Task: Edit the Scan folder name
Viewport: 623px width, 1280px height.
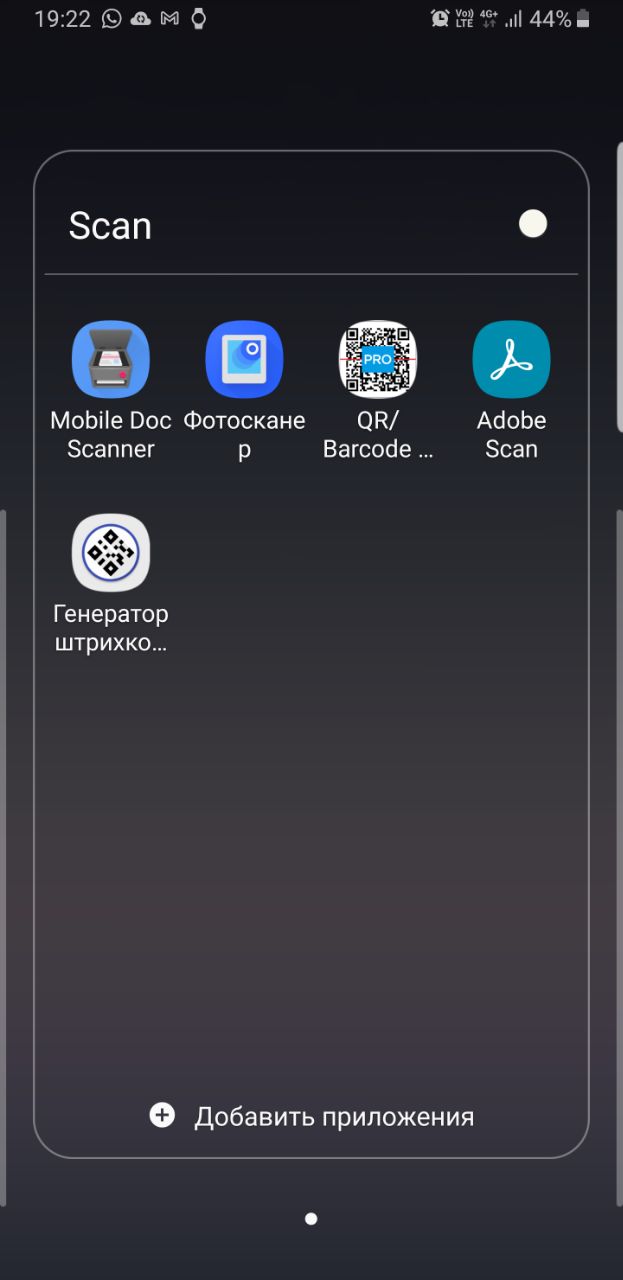Action: pos(110,226)
